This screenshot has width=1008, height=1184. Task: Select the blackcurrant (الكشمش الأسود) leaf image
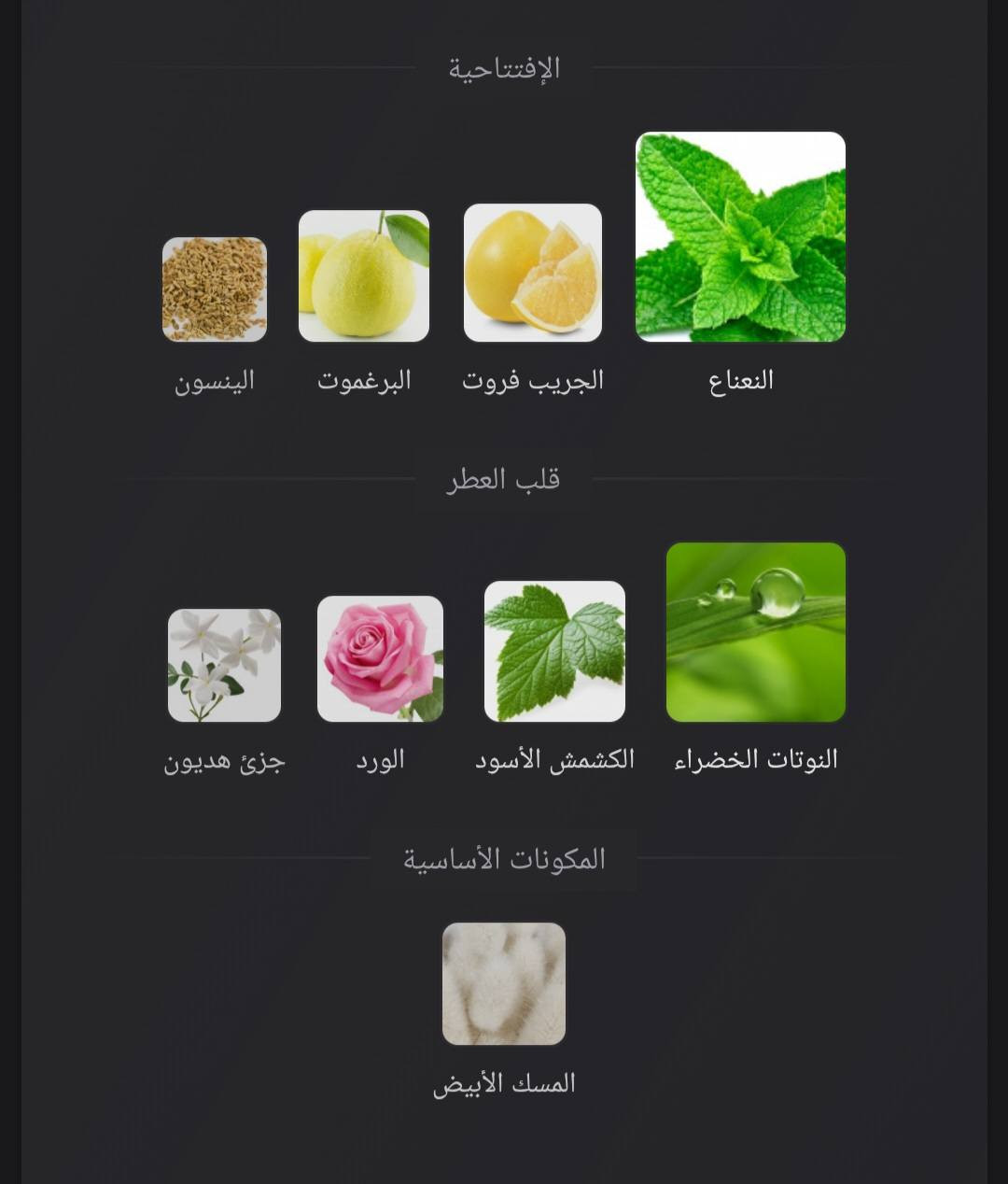click(x=554, y=653)
